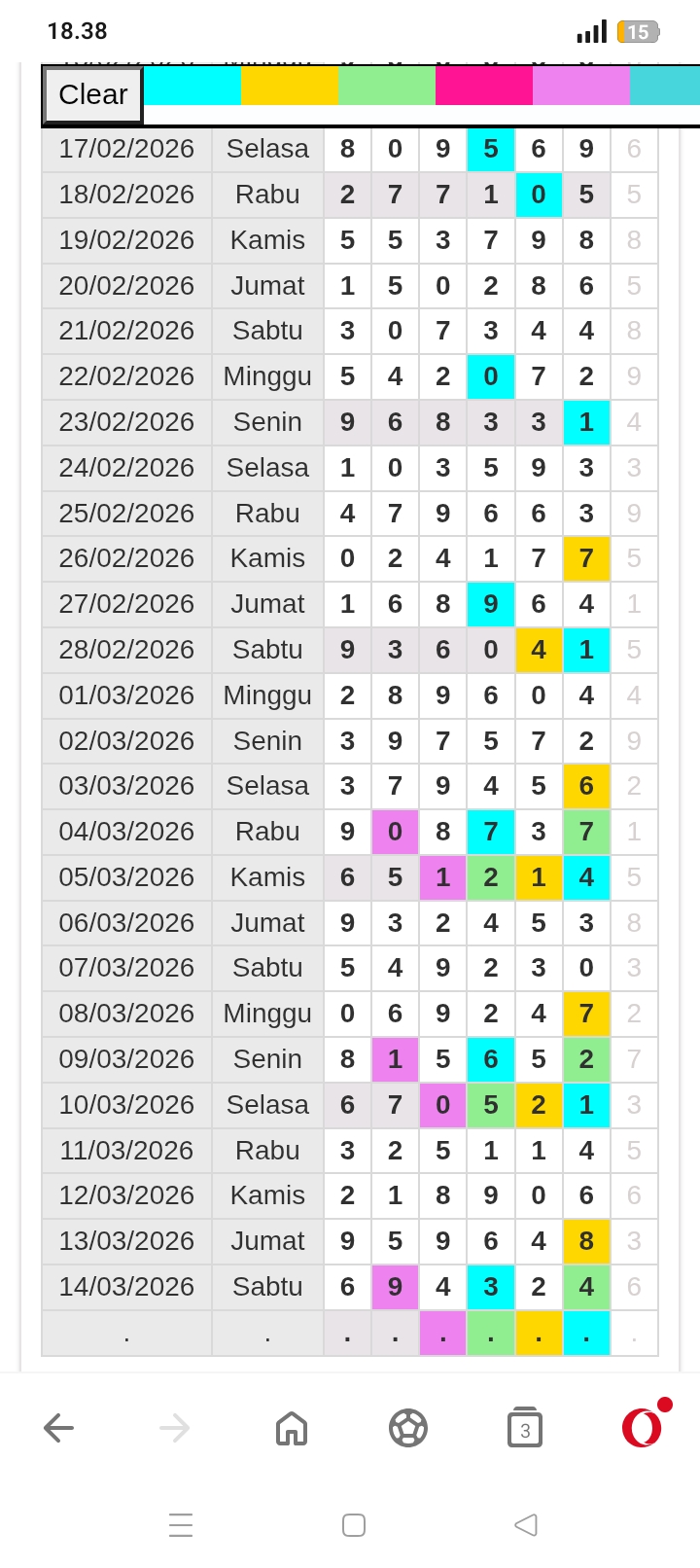Tap the system home button
This screenshot has height=1568, width=700.
pyautogui.click(x=354, y=1524)
